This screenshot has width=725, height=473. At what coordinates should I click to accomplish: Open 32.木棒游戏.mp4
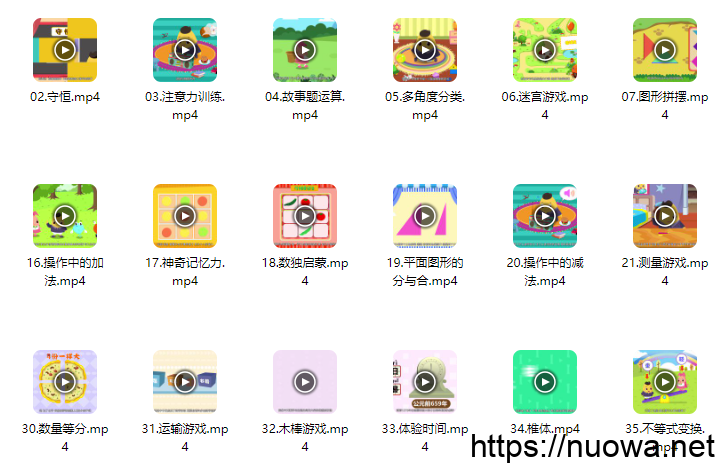(305, 382)
